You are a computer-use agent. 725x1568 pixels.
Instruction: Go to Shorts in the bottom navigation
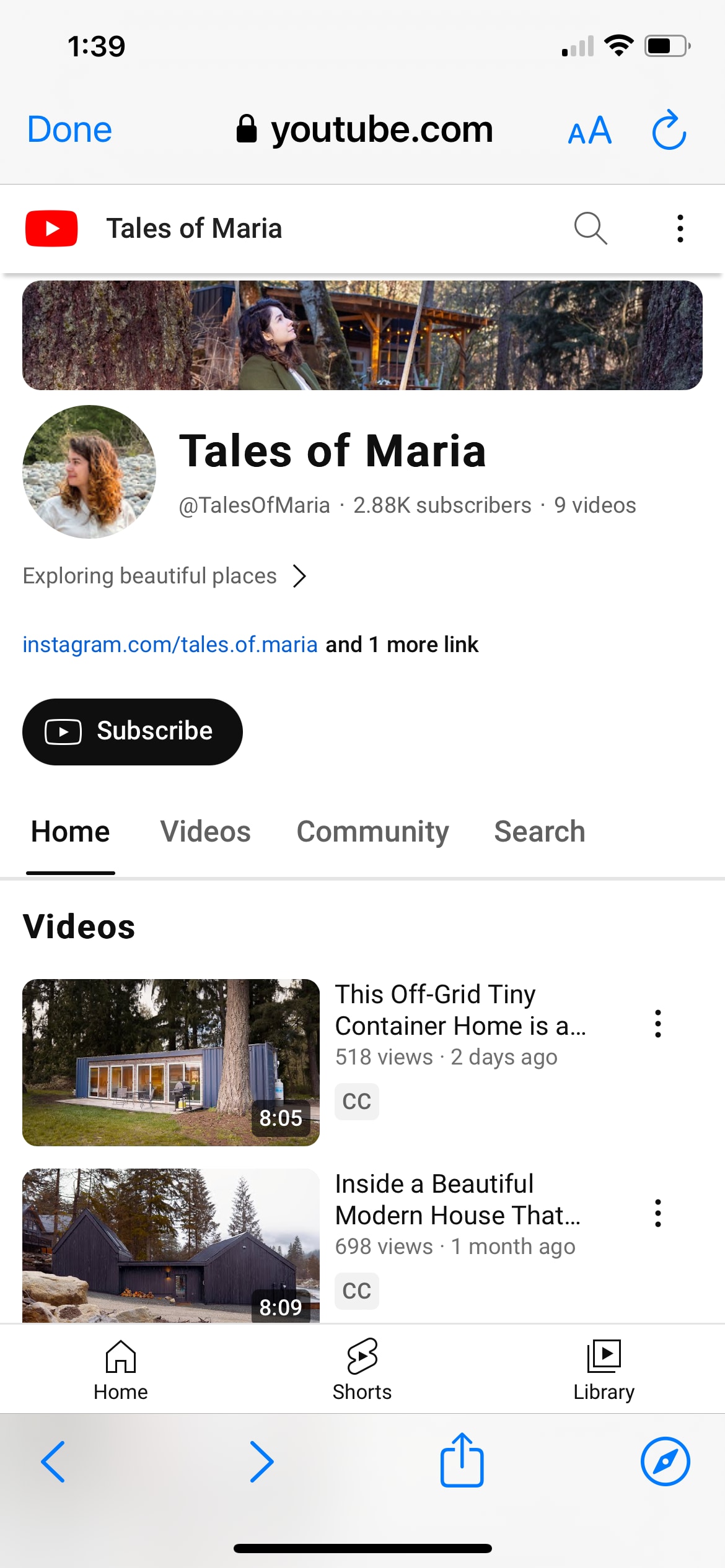[x=362, y=1369]
